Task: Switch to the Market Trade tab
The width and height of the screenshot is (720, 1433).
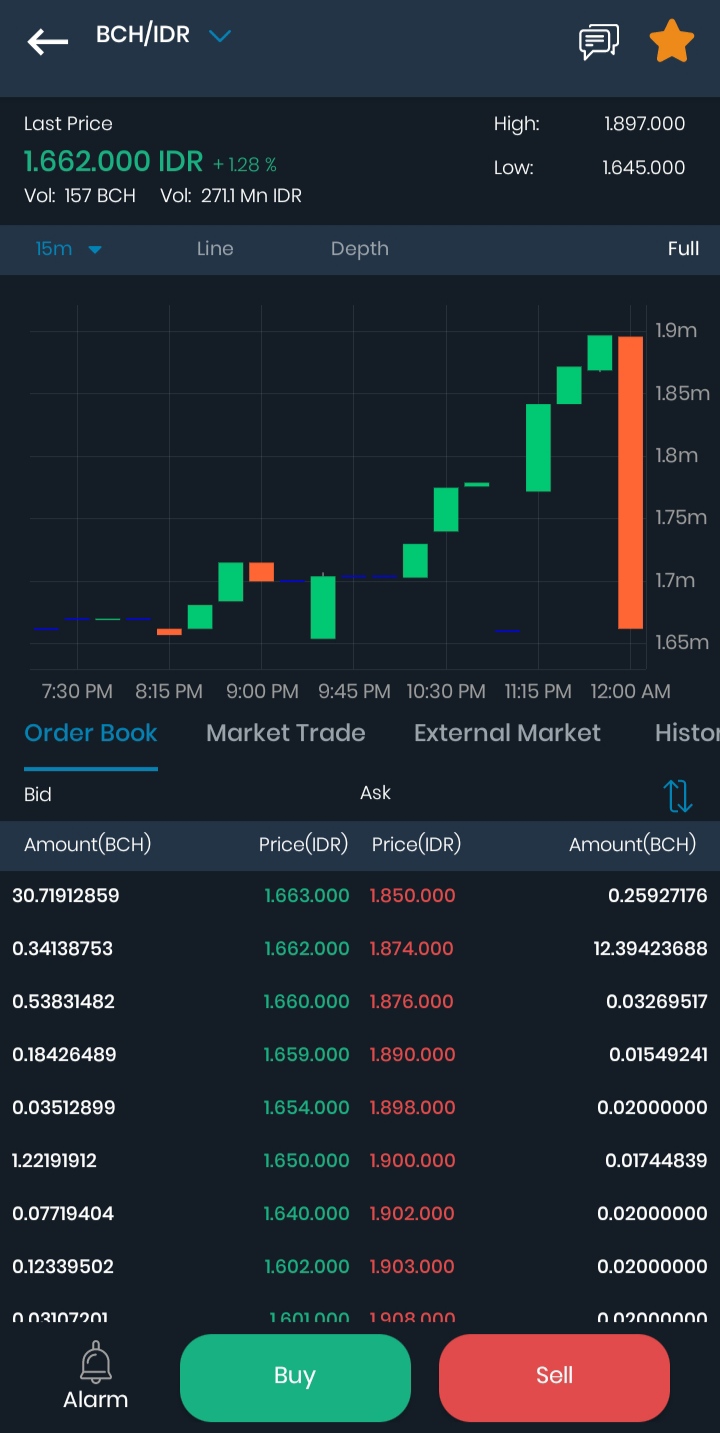Action: (285, 733)
